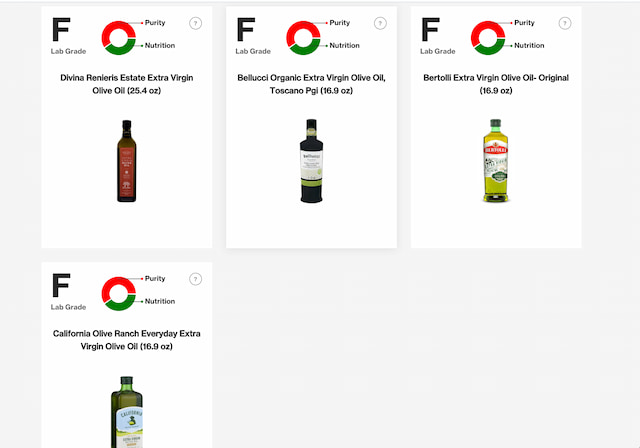The width and height of the screenshot is (640, 448).
Task: Tap the help icon on the Divina Renieris card
Action: 196,24
